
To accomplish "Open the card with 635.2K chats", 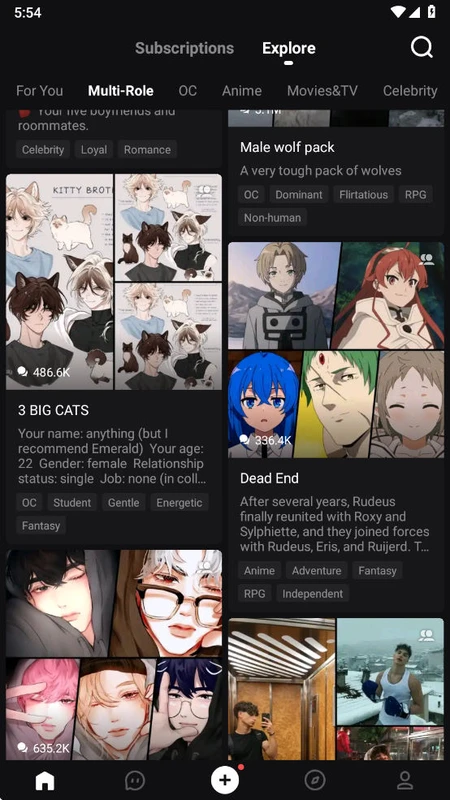I will tap(114, 655).
